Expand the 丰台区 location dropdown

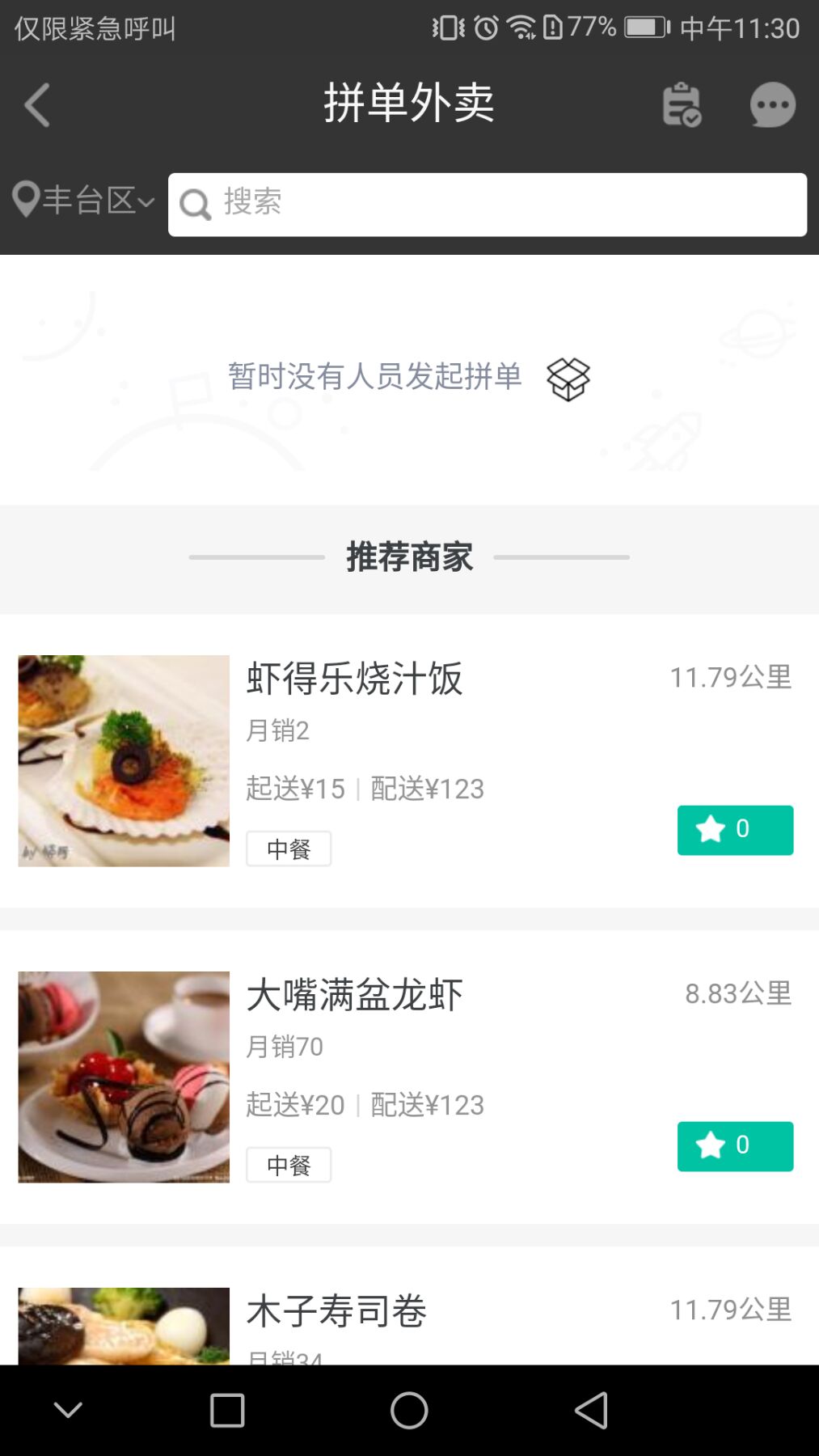pyautogui.click(x=84, y=201)
